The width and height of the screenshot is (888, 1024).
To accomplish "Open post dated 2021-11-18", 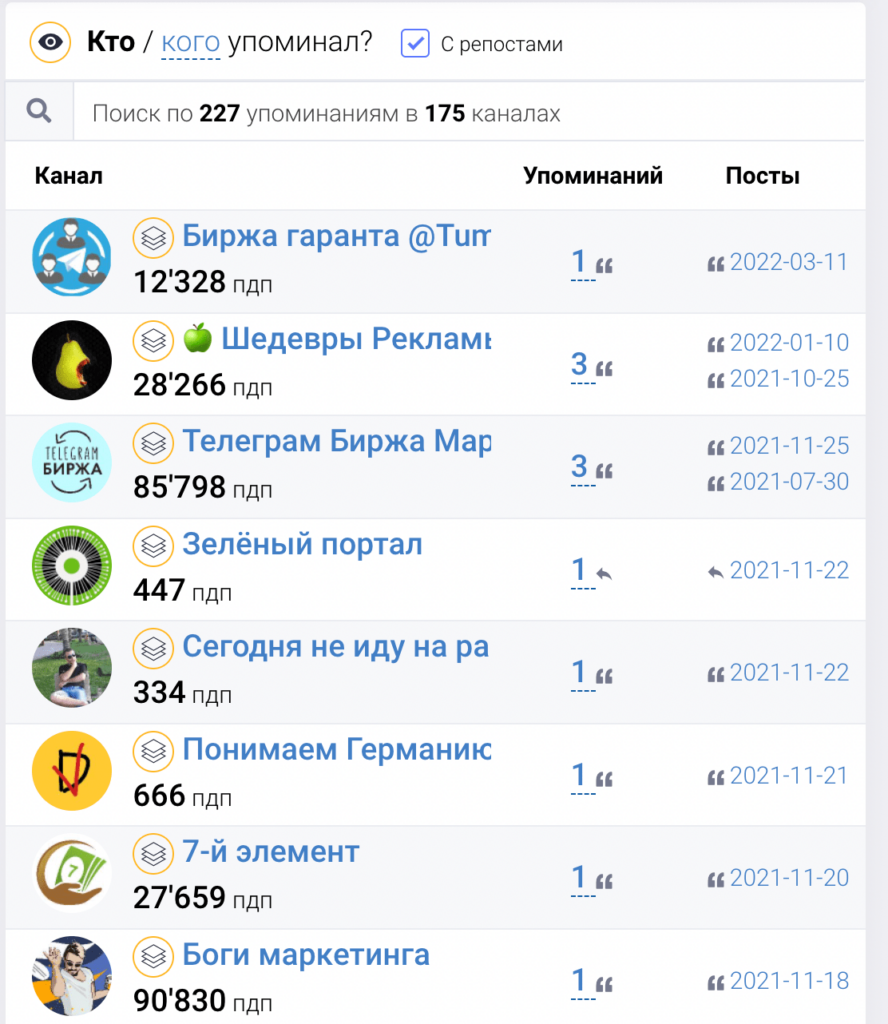I will point(788,981).
